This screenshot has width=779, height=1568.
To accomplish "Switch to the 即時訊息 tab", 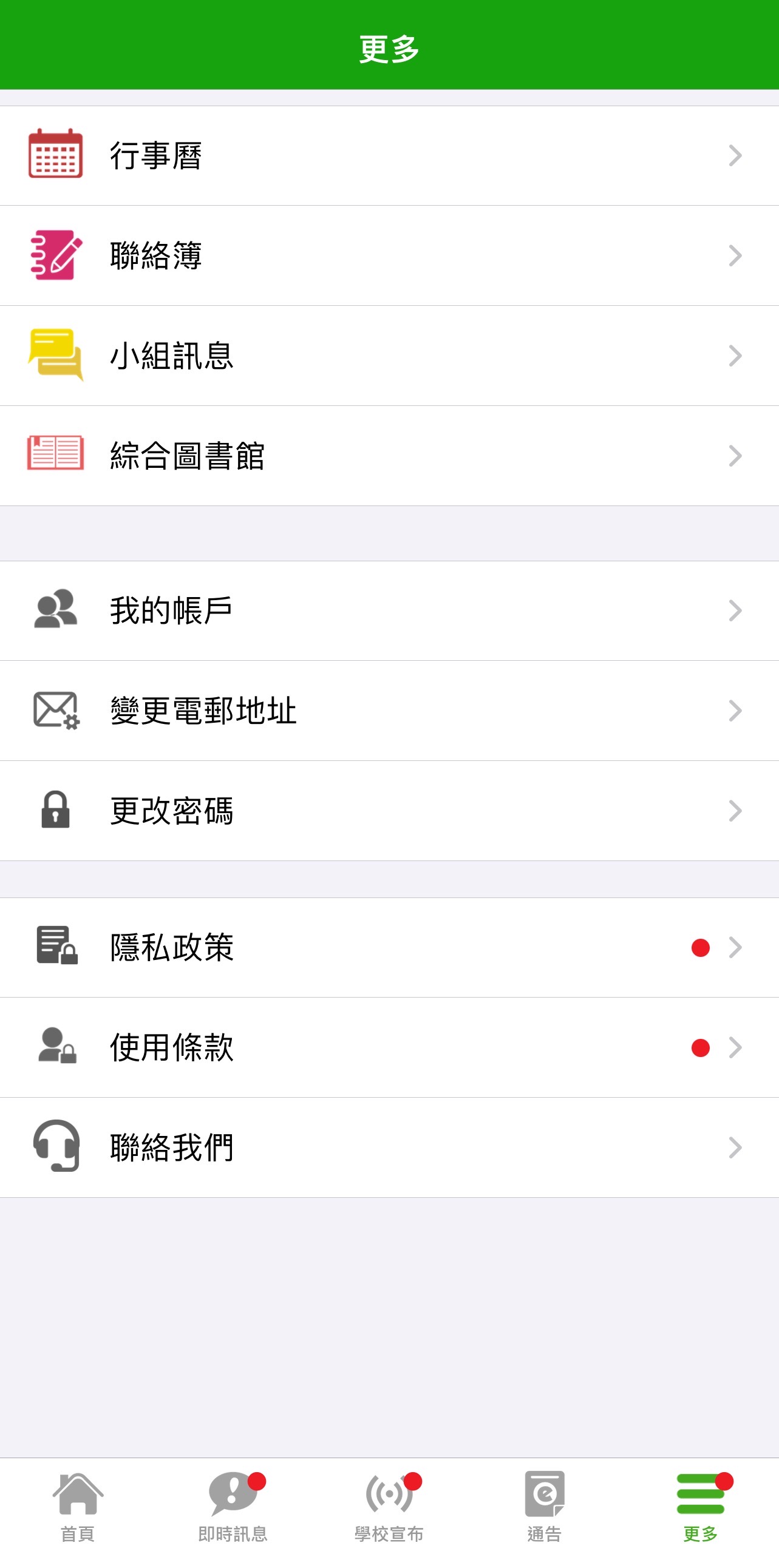I will [233, 1506].
